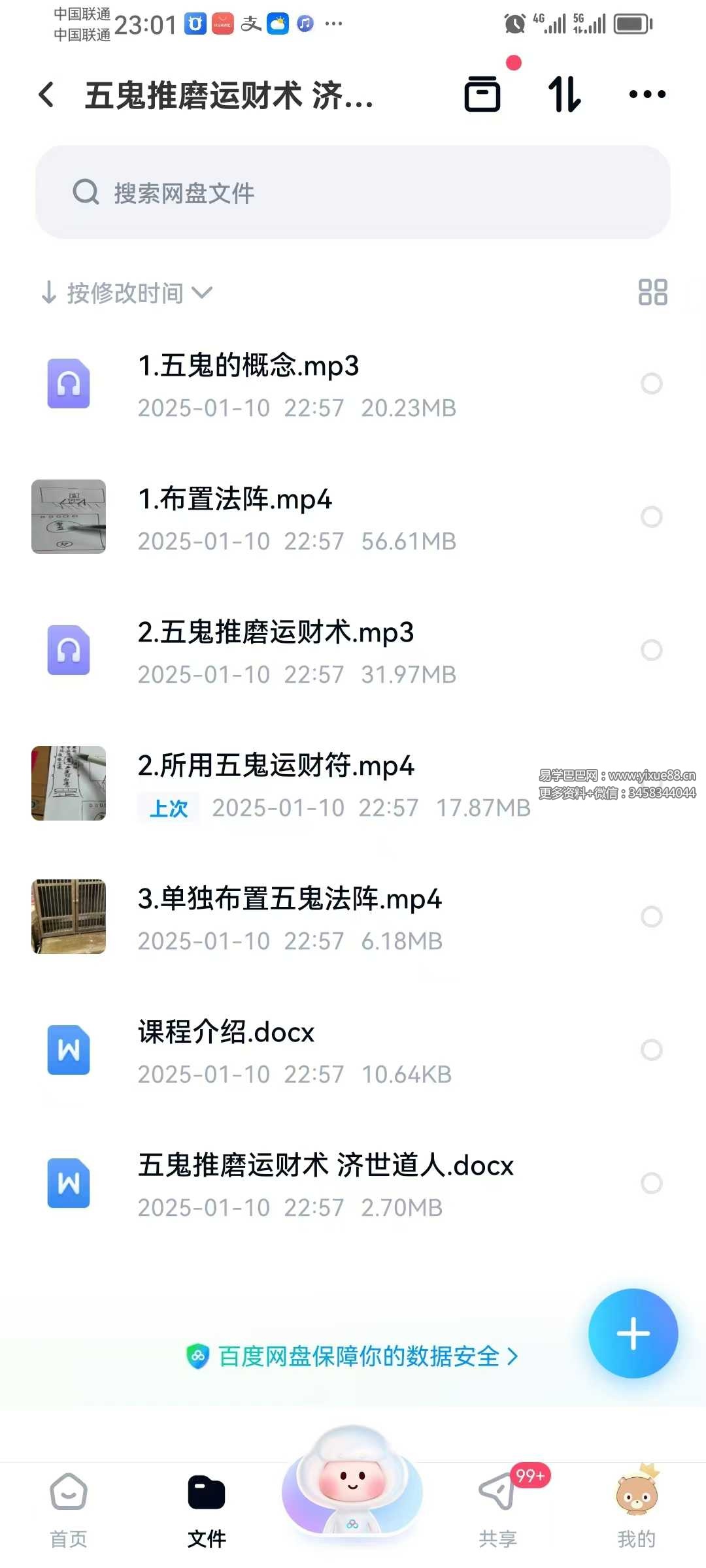Open the three-dot more options menu
The image size is (706, 1568).
(647, 95)
